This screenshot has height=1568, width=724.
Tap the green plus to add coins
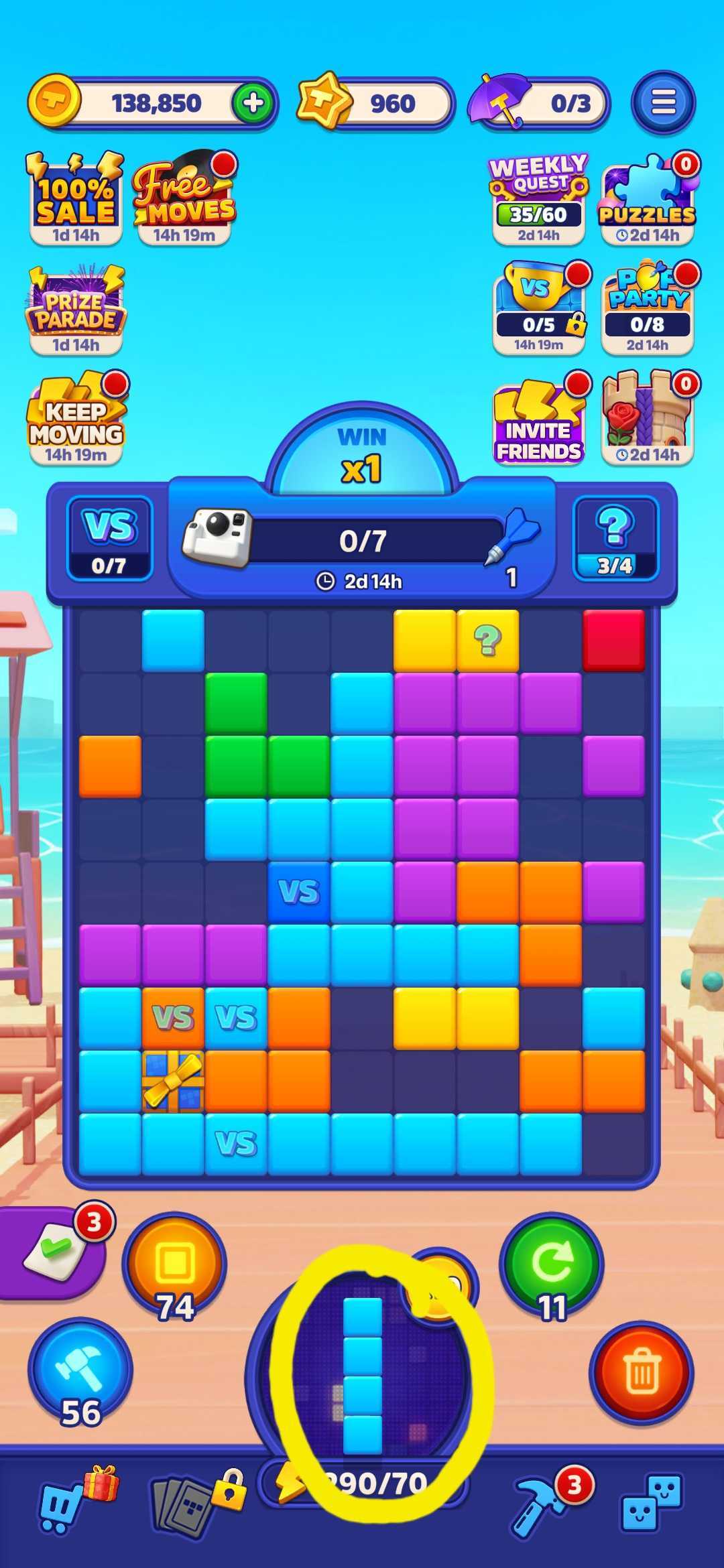point(253,103)
